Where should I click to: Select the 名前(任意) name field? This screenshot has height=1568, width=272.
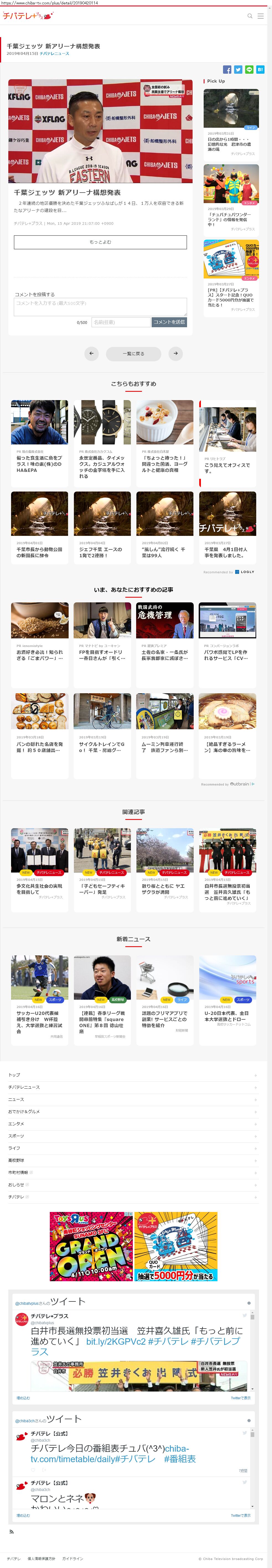(120, 322)
